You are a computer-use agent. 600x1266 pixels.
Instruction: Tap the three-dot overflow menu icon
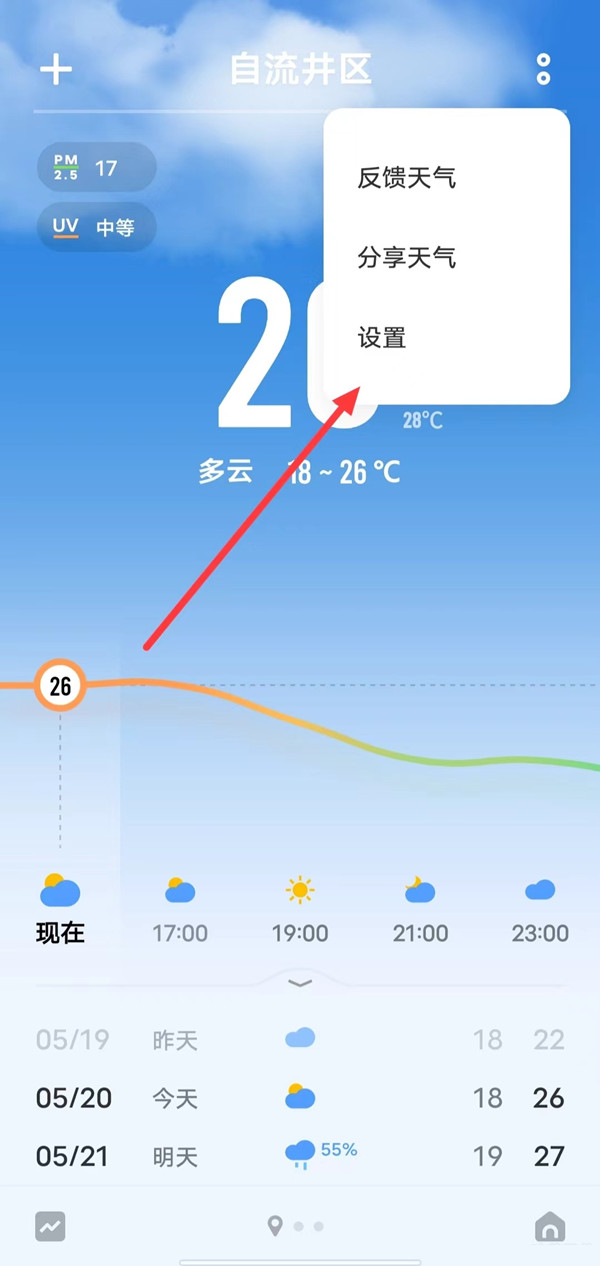(543, 69)
